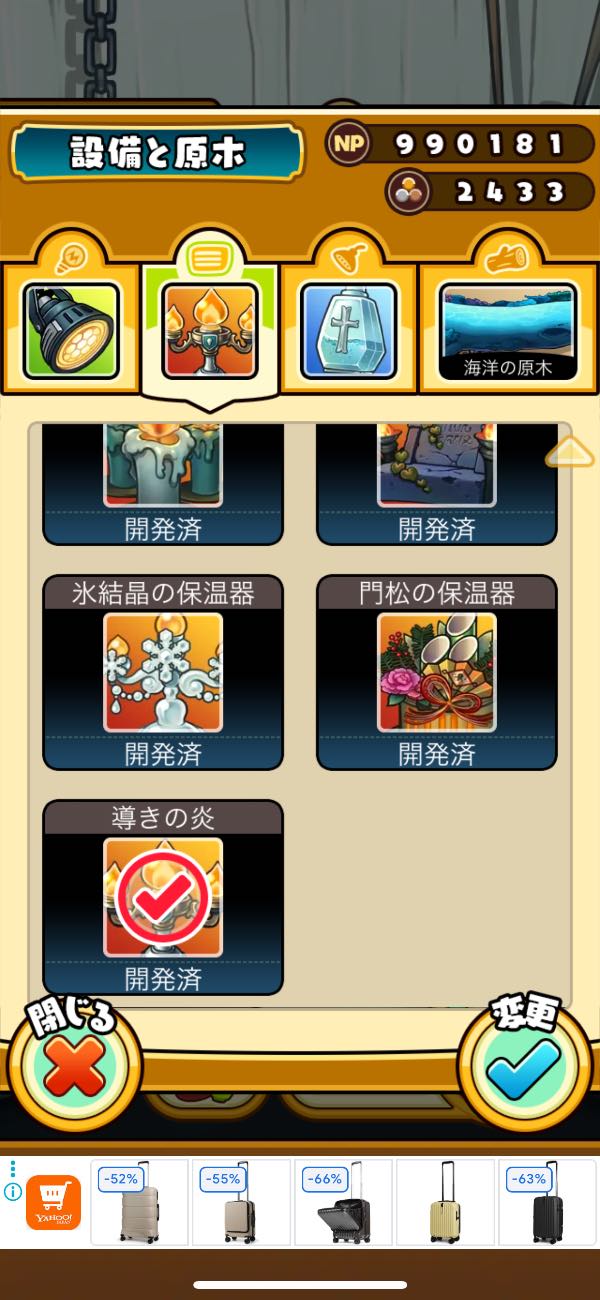Open the -52% suitcase ad
This screenshot has width=600, height=1300.
click(x=139, y=1202)
